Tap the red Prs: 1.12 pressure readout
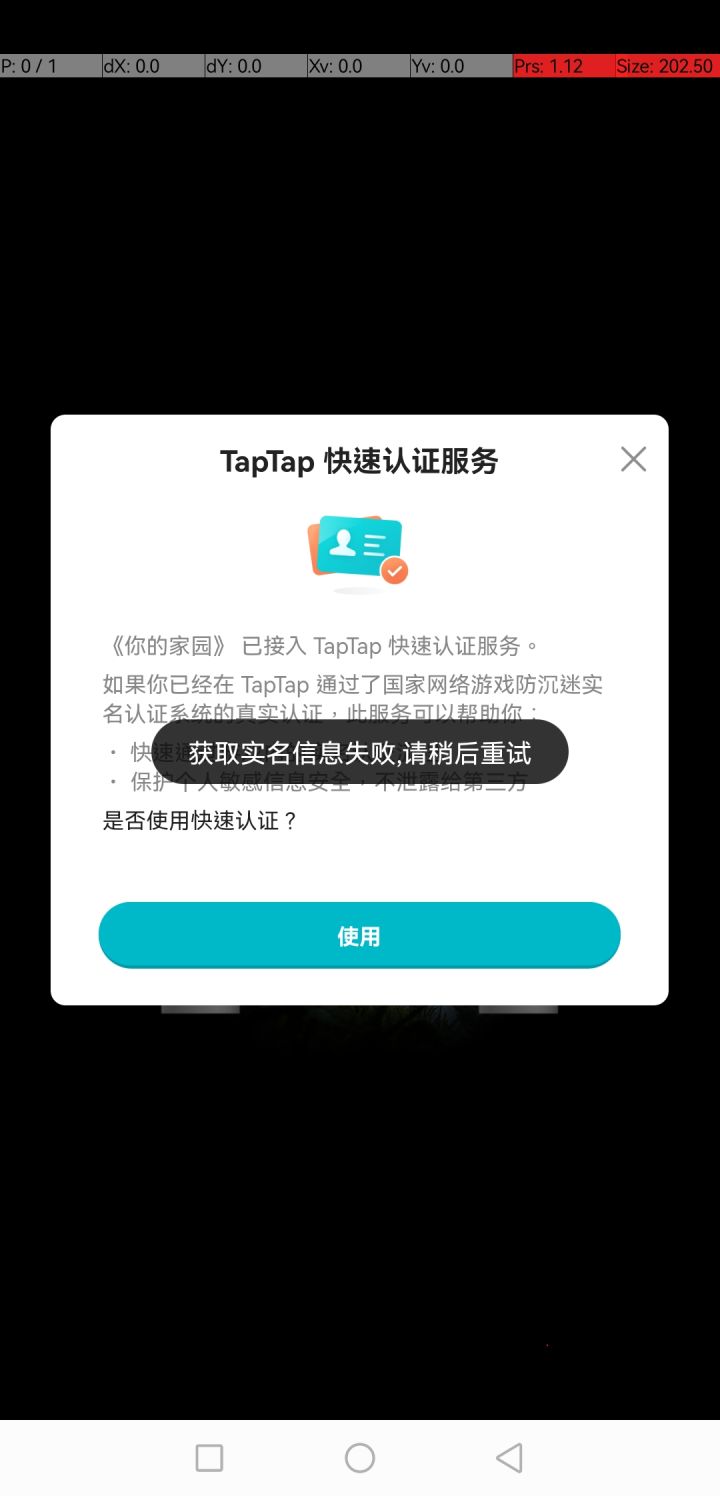Image resolution: width=720 pixels, height=1496 pixels. point(546,66)
